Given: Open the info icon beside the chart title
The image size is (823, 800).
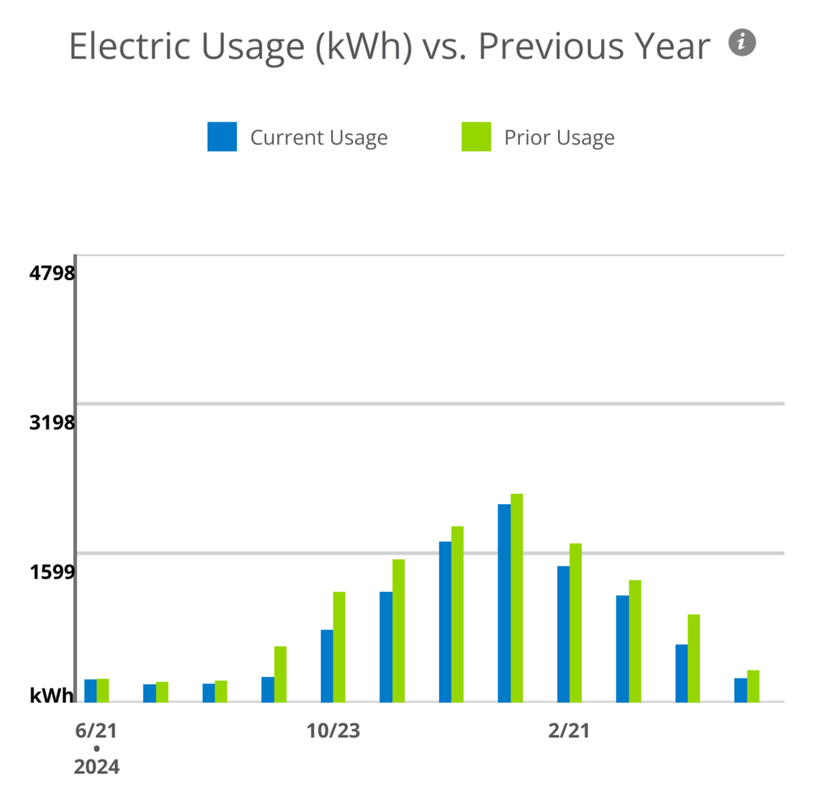Looking at the screenshot, I should point(742,43).
